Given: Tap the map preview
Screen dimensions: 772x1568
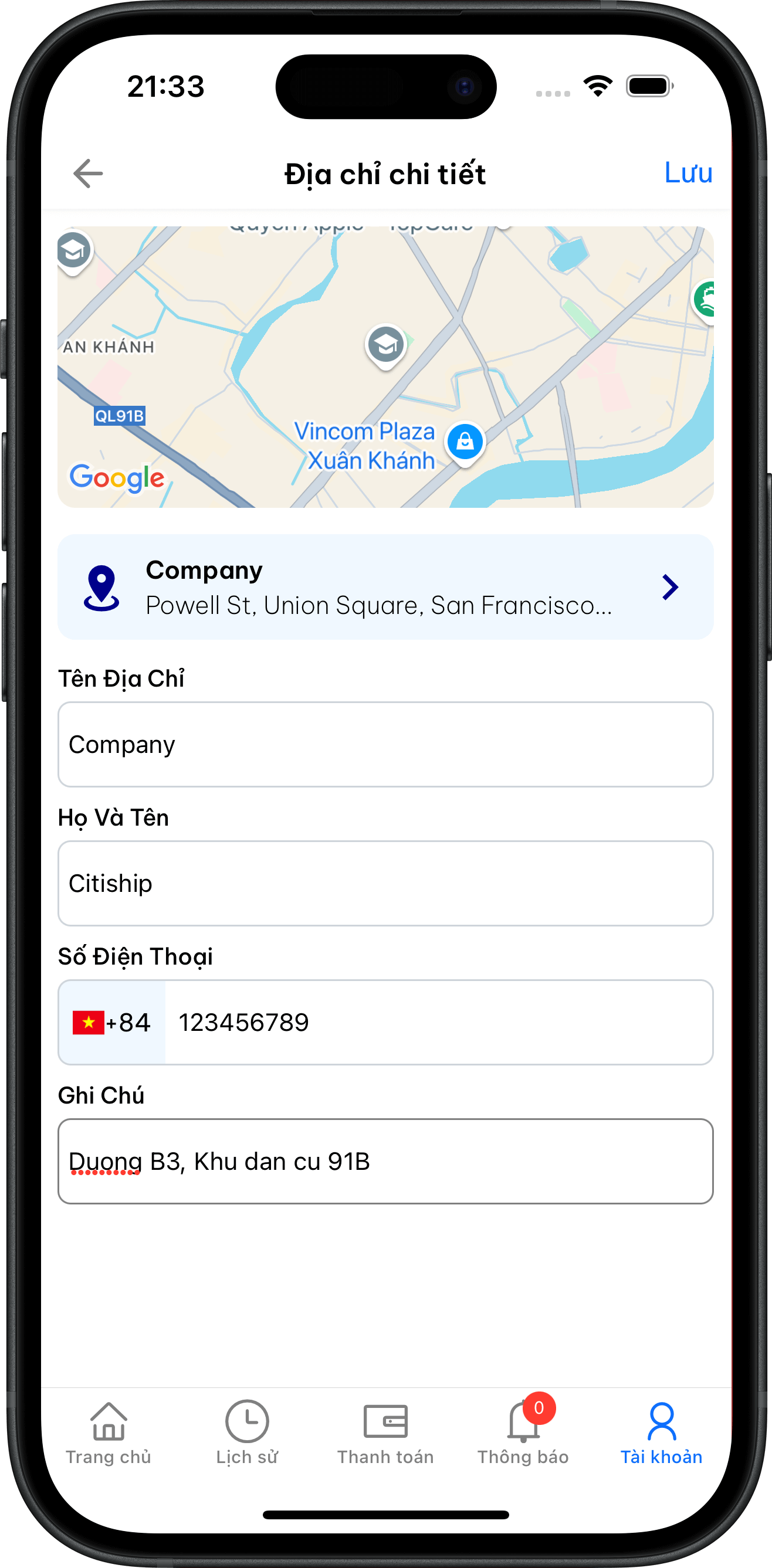Looking at the screenshot, I should point(385,367).
